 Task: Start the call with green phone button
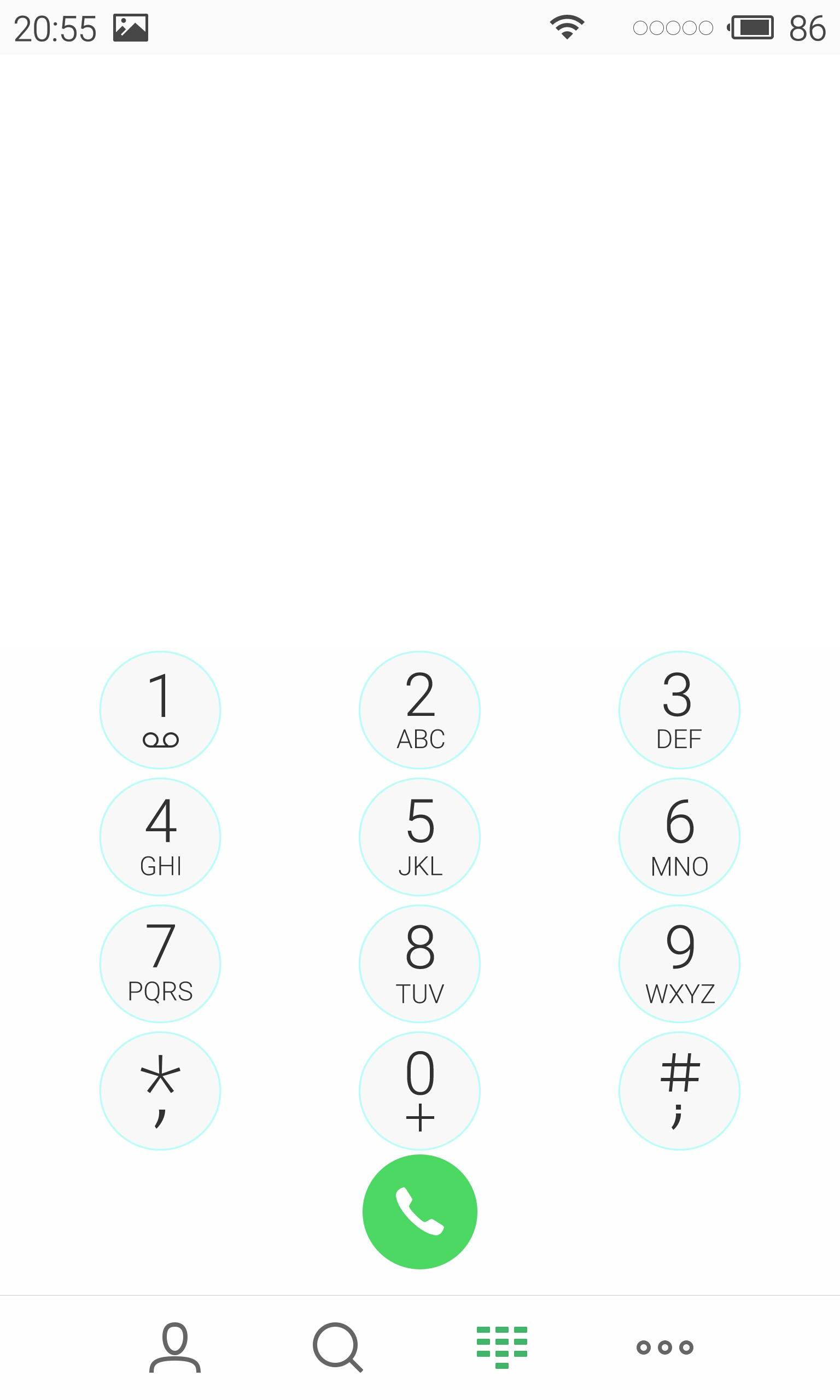click(x=419, y=1212)
